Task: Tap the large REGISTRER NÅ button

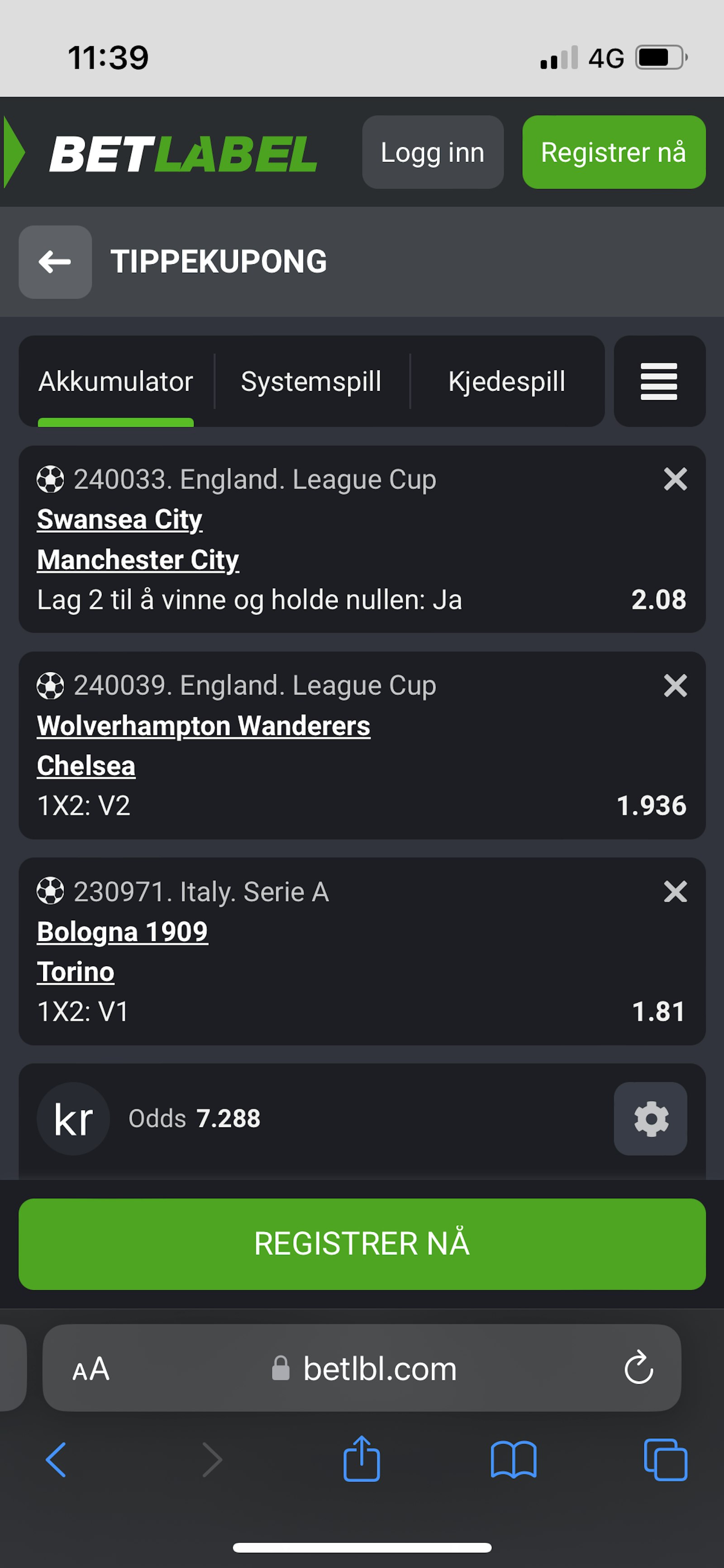Action: tap(362, 1244)
